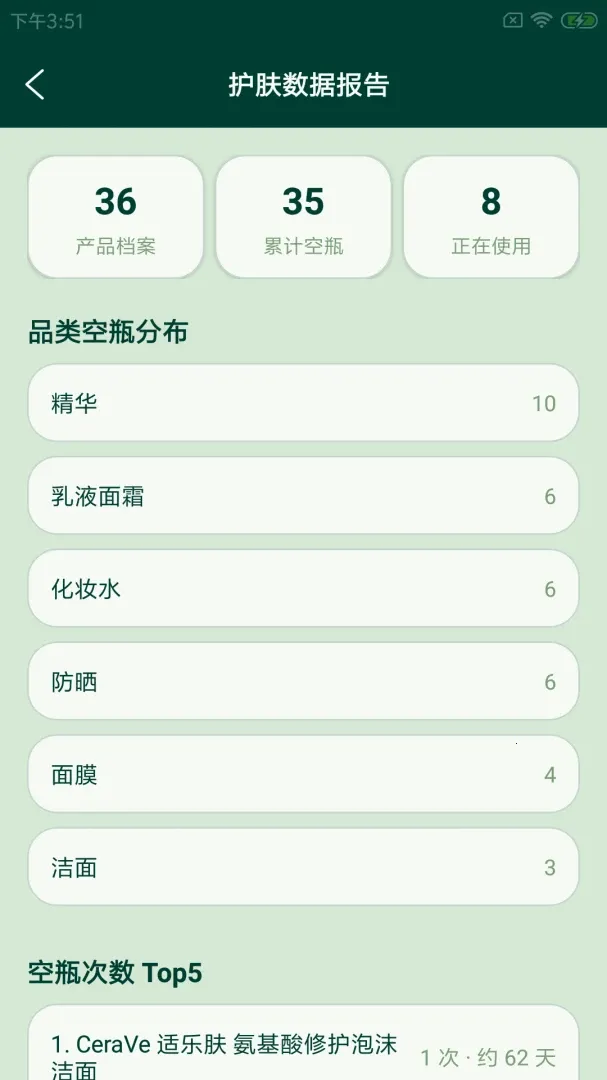
Task: Open the 产品档案 stat card
Action: tap(116, 217)
